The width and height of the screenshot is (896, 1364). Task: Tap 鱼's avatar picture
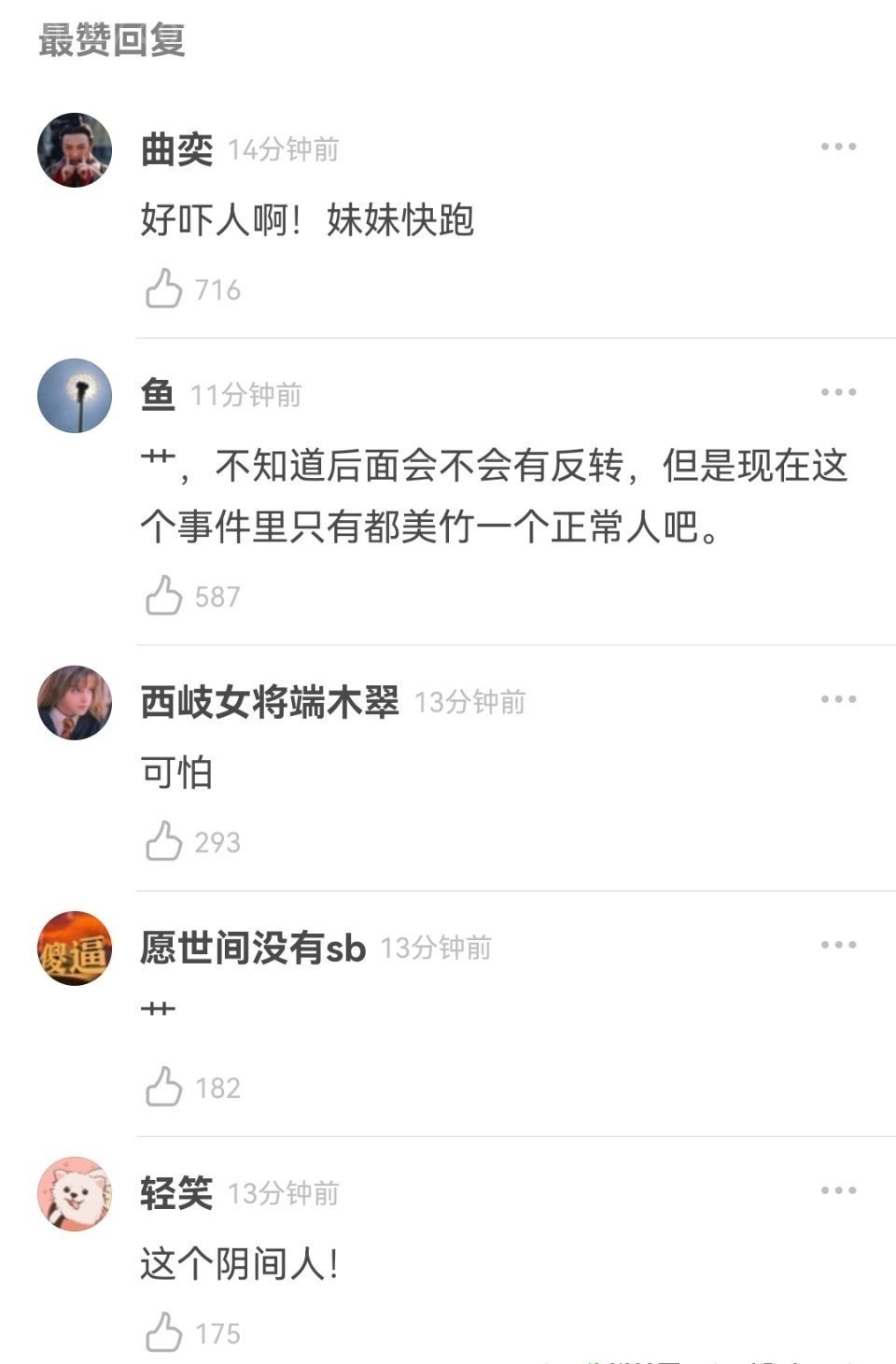[75, 395]
